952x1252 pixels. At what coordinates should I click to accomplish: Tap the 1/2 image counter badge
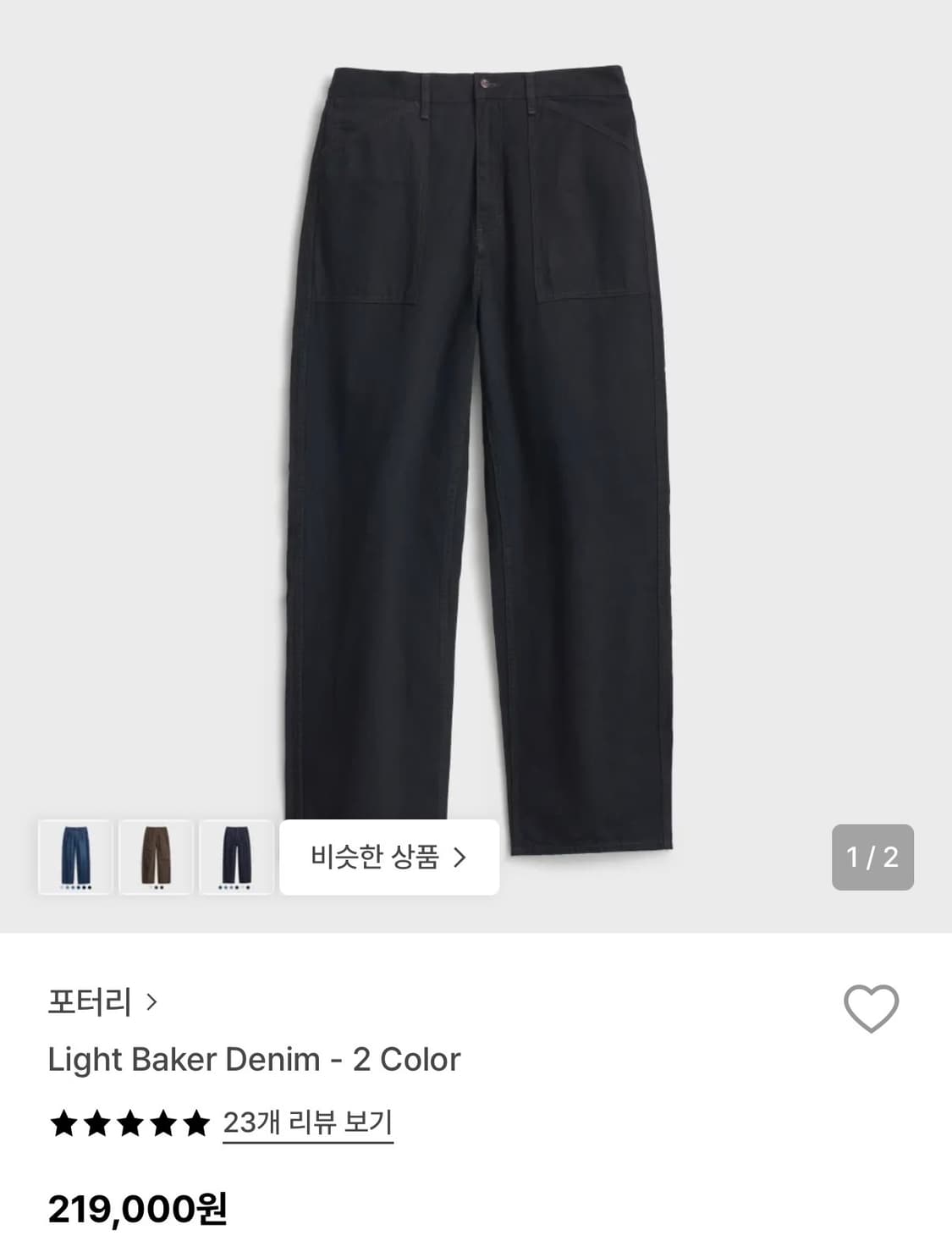coord(871,858)
